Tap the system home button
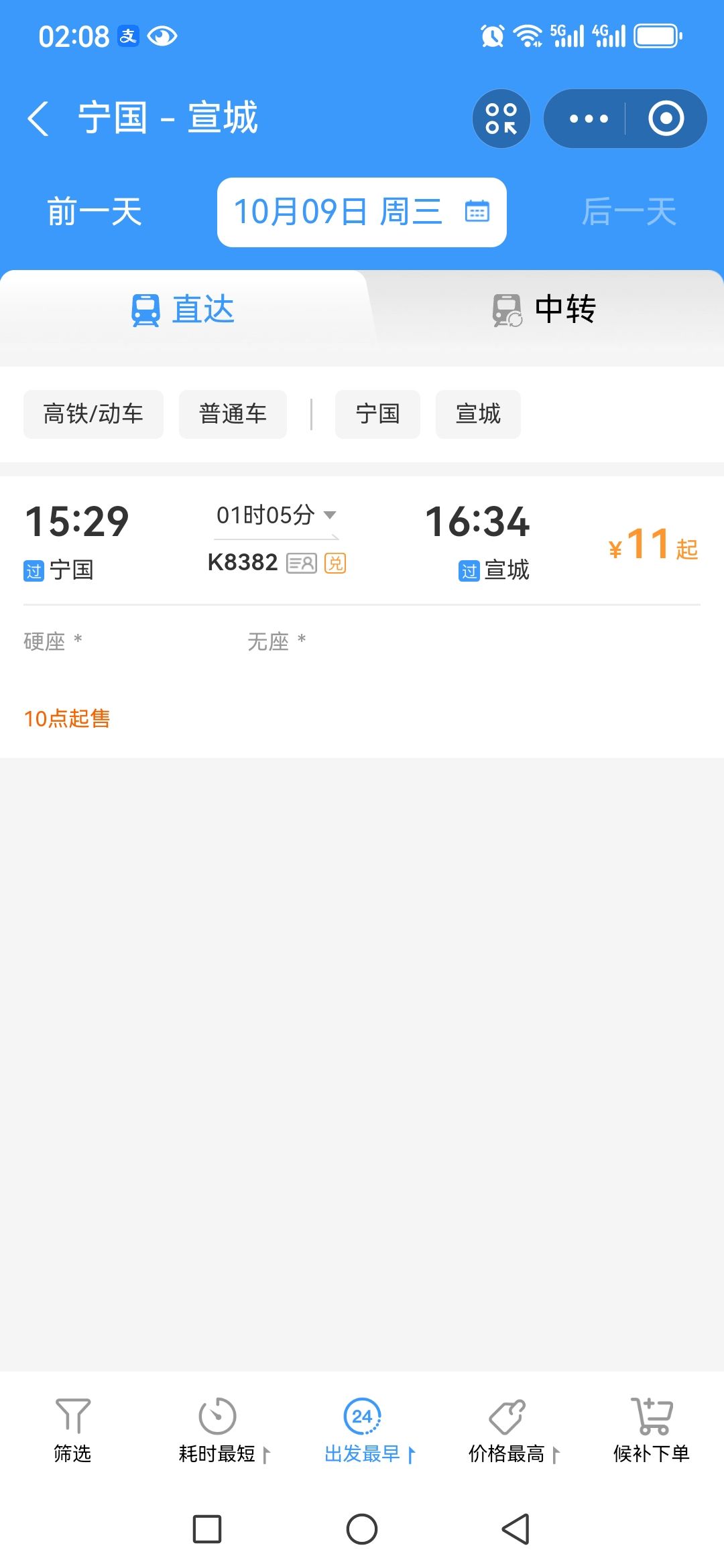The image size is (724, 1568). 362,1529
